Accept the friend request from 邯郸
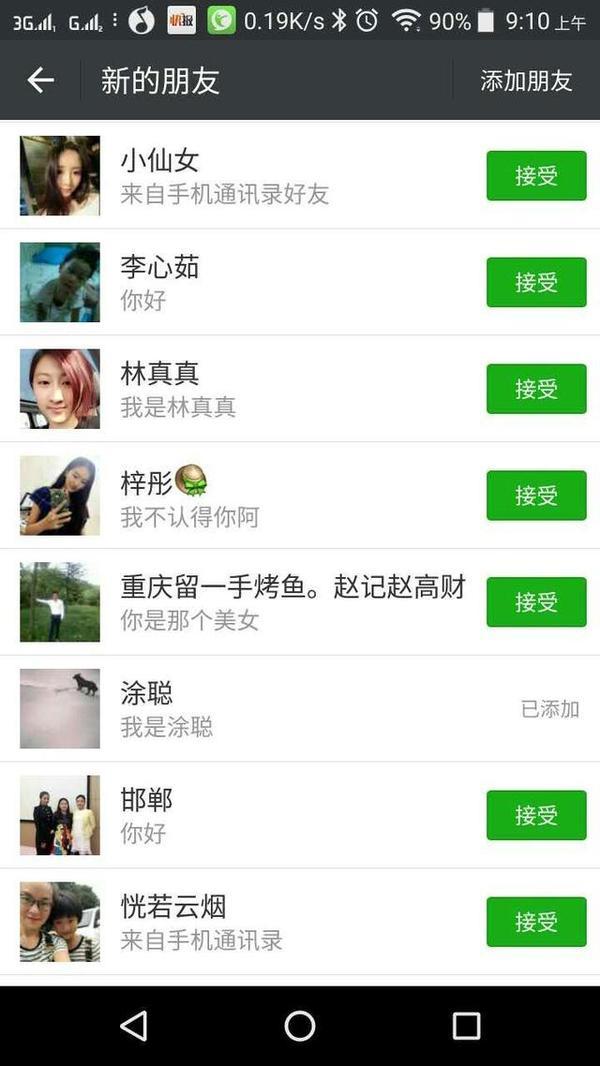 (x=536, y=815)
